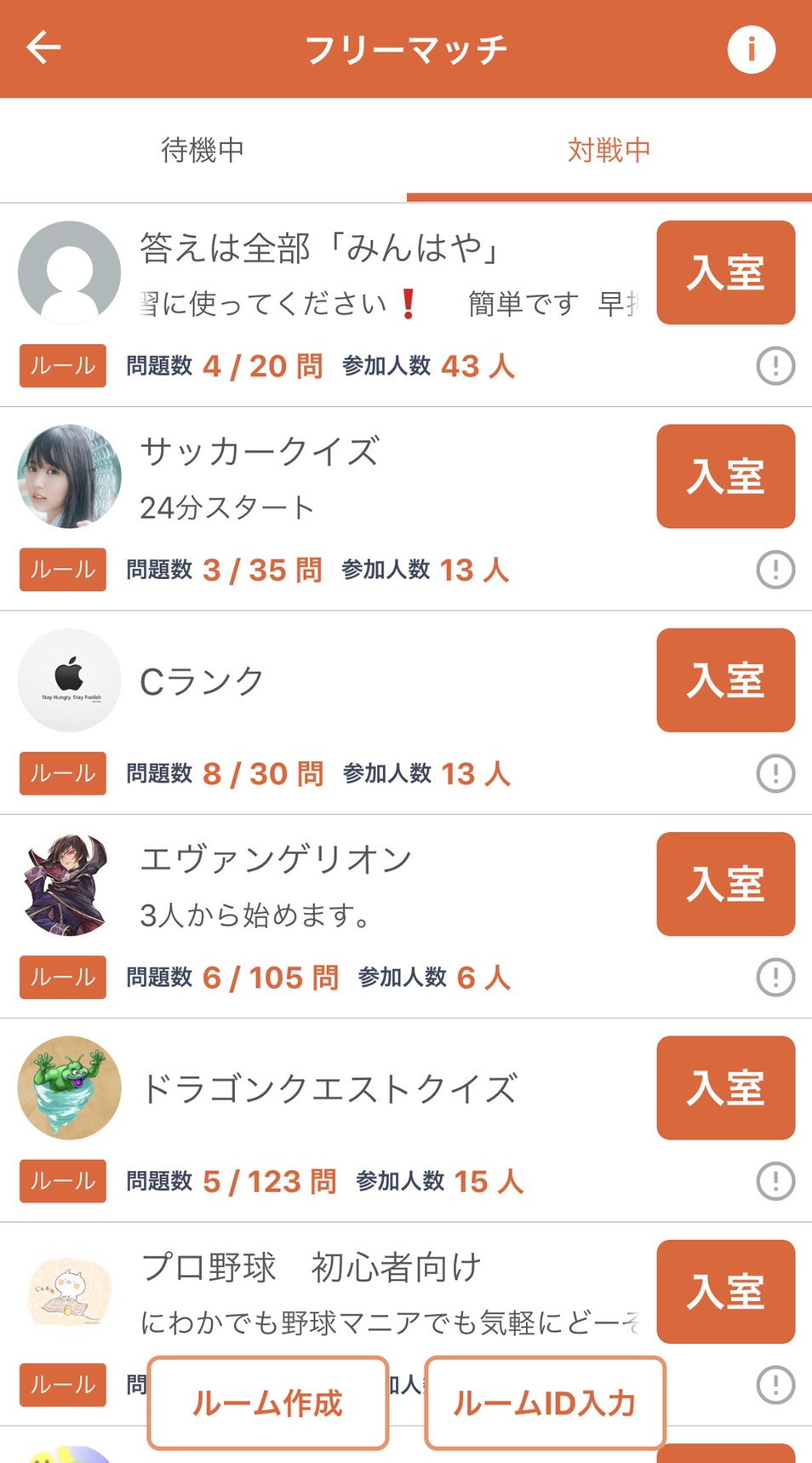Go back with the arrow icon

(x=44, y=48)
